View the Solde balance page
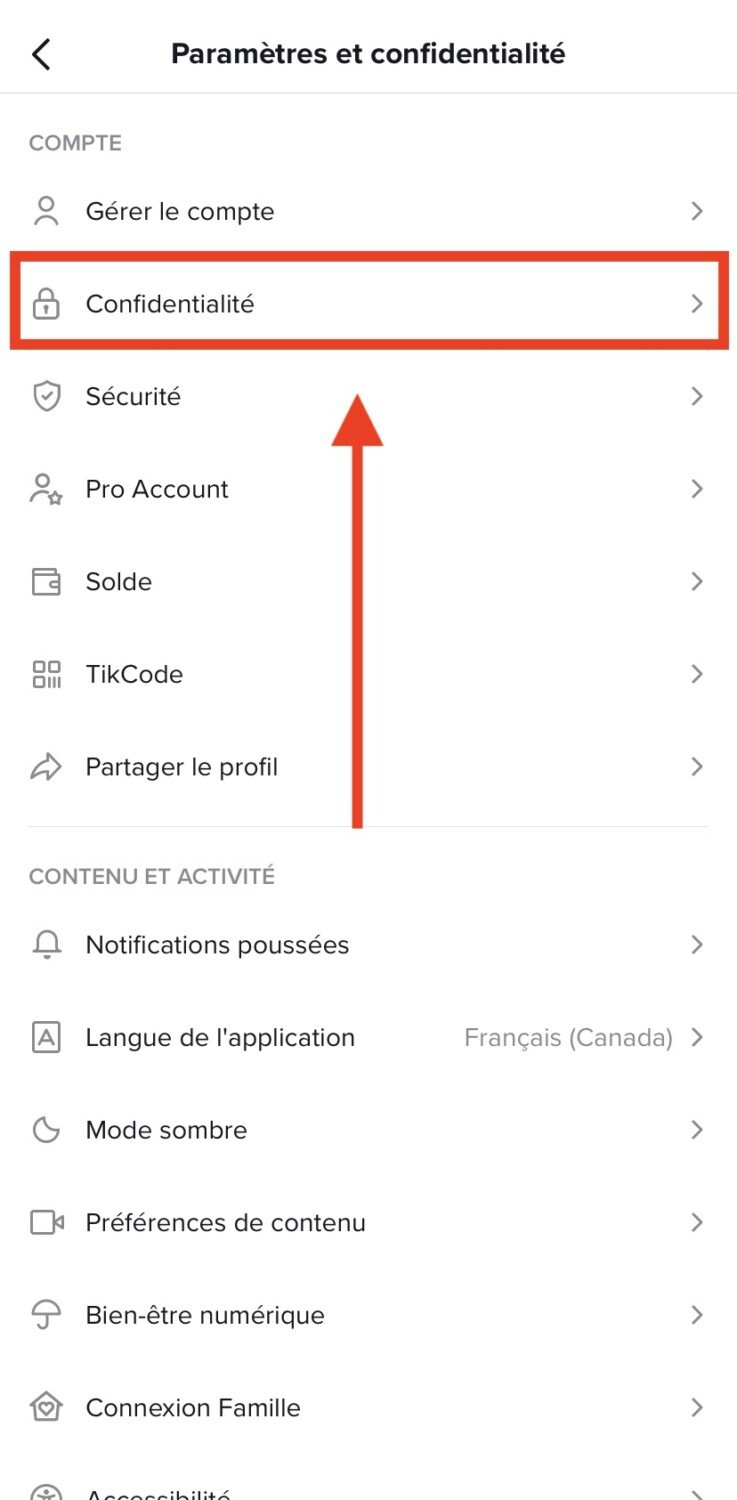 (x=119, y=582)
